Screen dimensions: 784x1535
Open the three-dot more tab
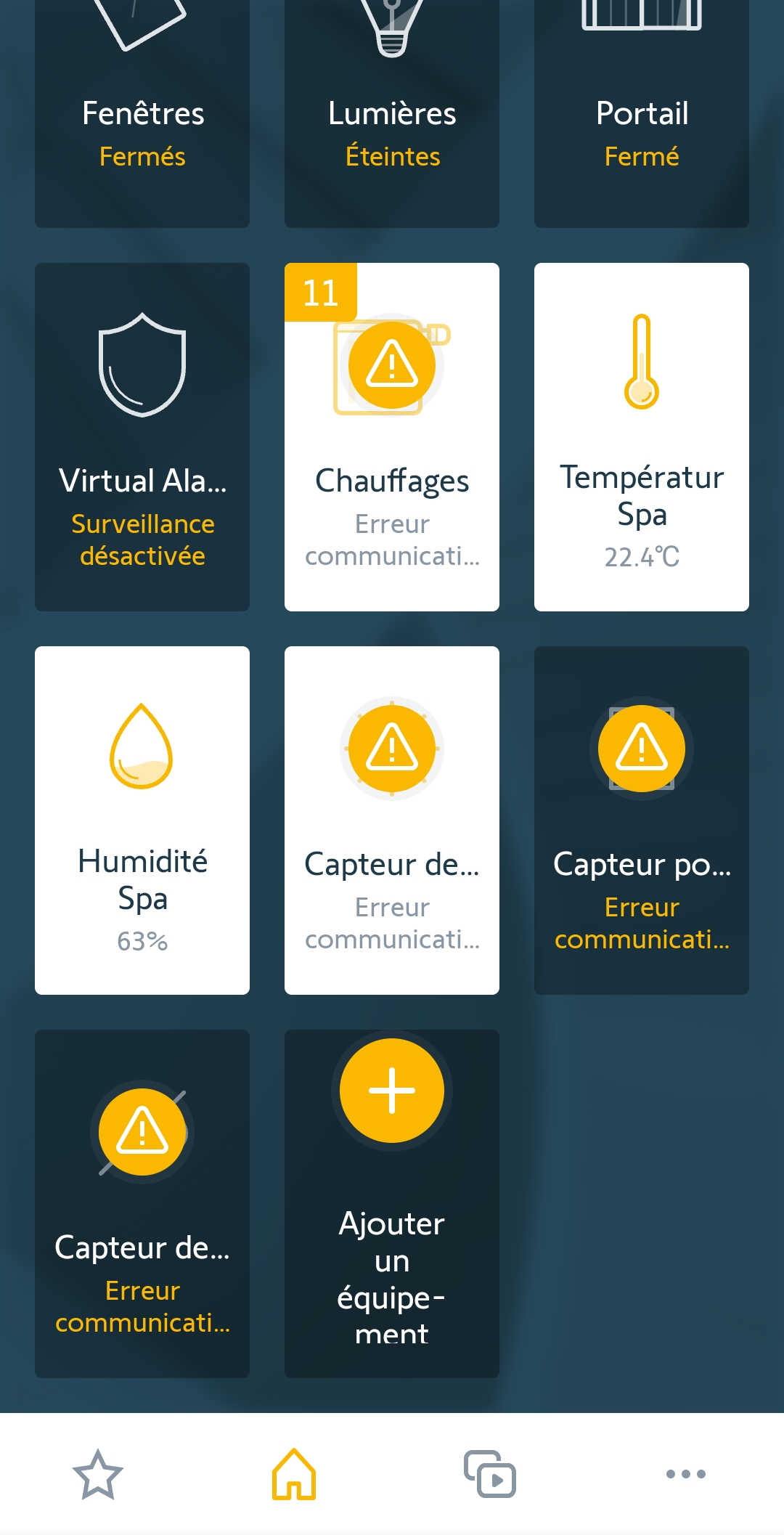[x=686, y=1474]
